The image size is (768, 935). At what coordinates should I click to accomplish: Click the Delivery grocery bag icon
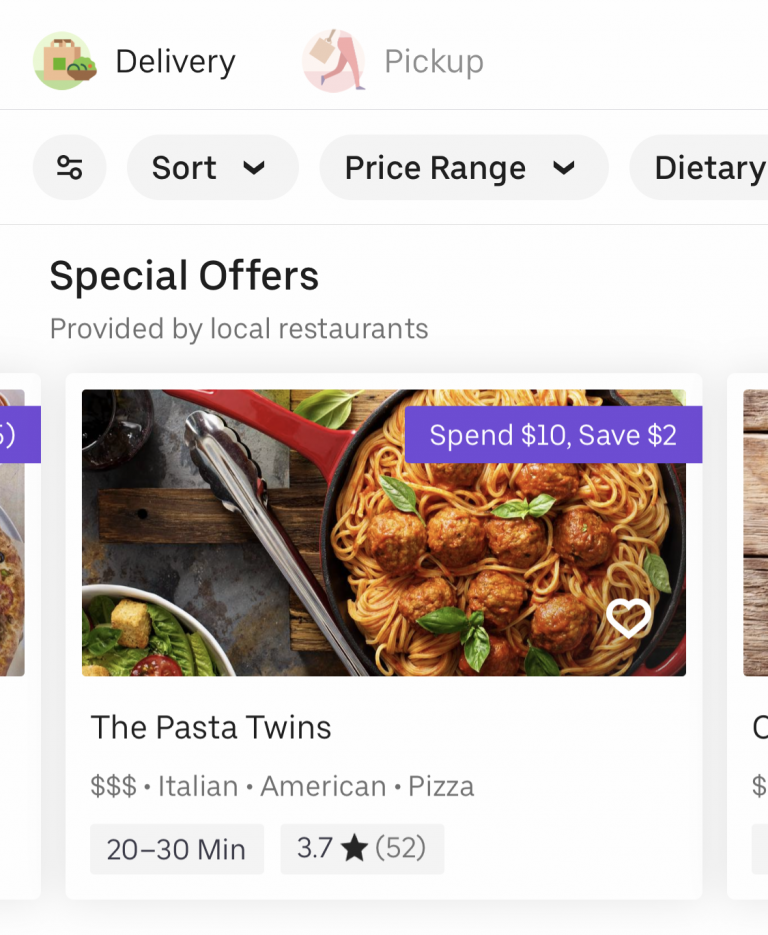[x=64, y=60]
